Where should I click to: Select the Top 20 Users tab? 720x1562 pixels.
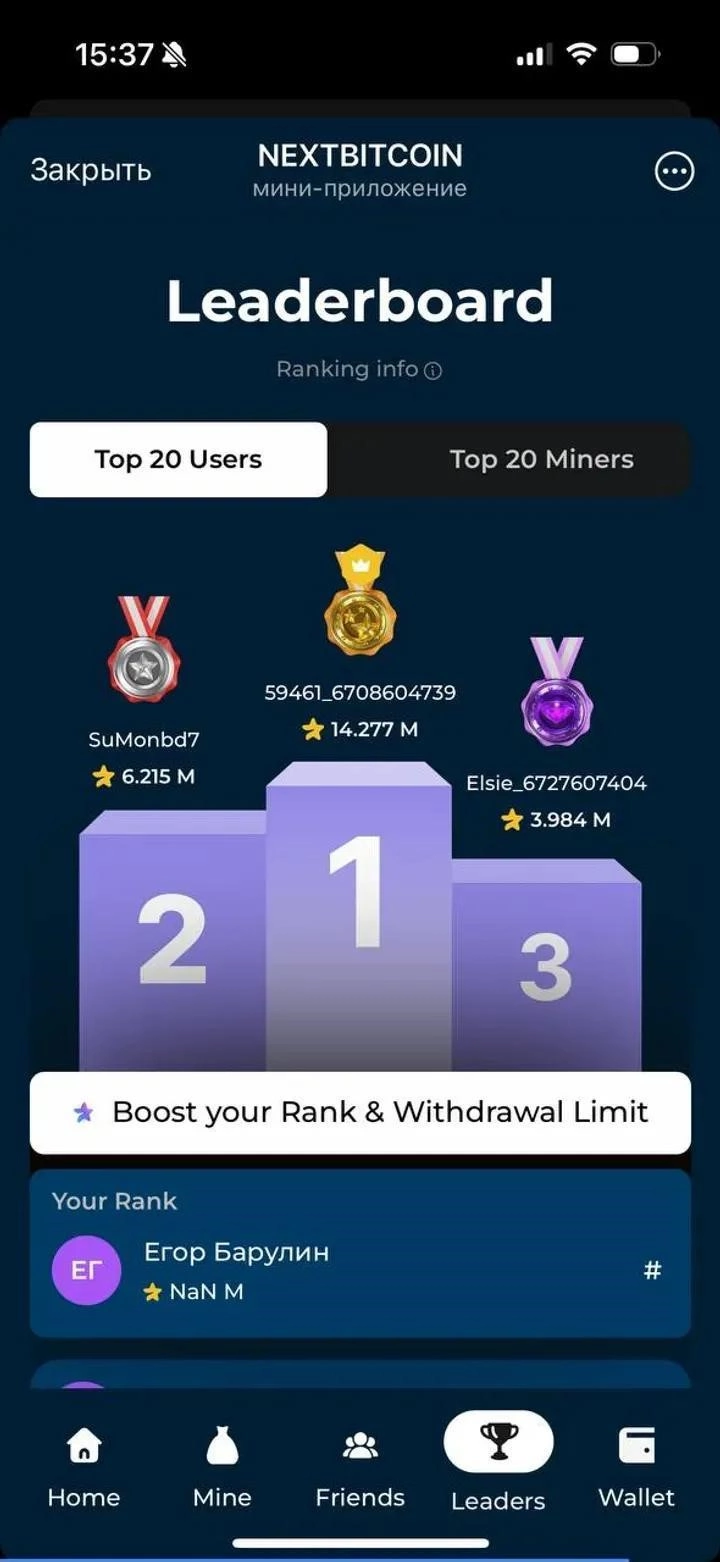point(178,460)
